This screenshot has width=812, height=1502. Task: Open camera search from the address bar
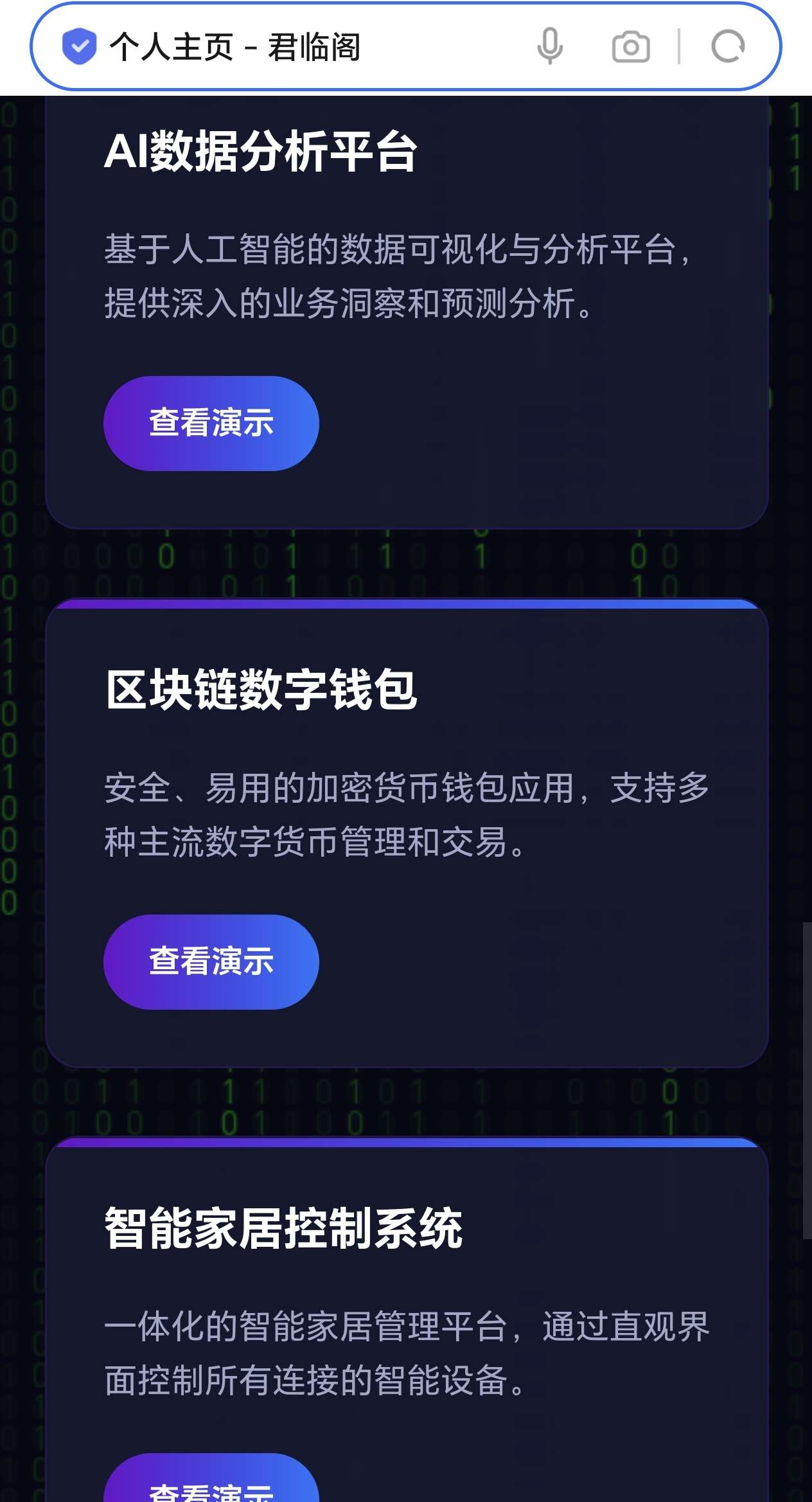click(x=630, y=48)
